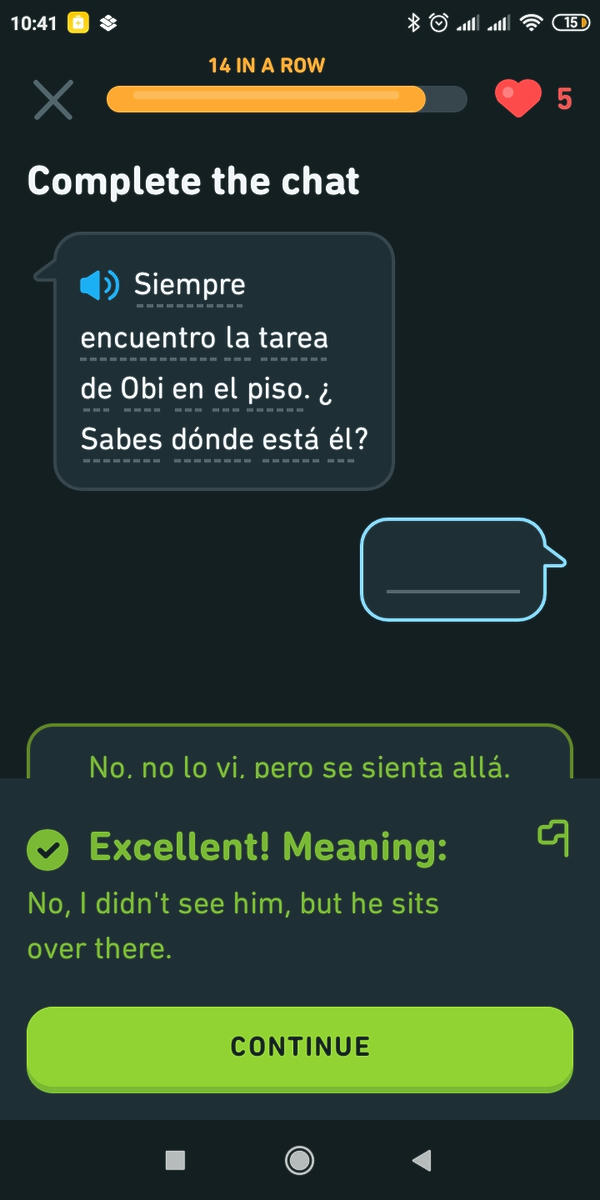Tap the word 'Siempre' for a hint
The width and height of the screenshot is (600, 1200).
pyautogui.click(x=190, y=286)
